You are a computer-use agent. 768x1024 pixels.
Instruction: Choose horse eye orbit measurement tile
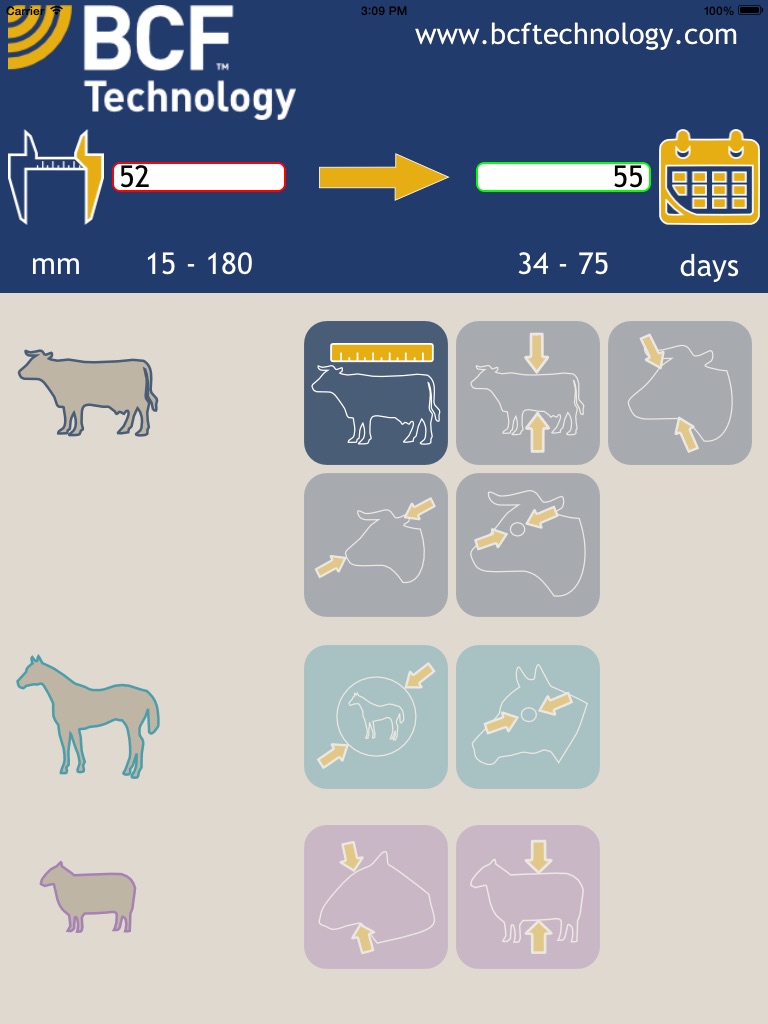coord(528,716)
